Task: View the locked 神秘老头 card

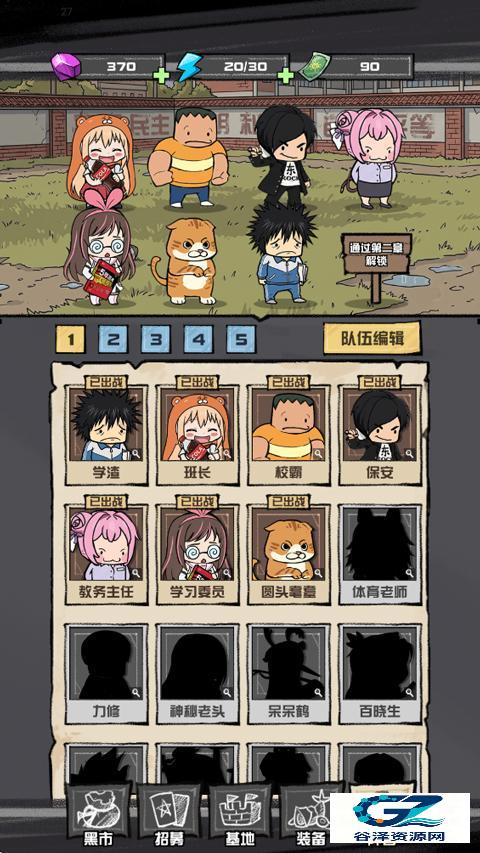Action: (198, 674)
